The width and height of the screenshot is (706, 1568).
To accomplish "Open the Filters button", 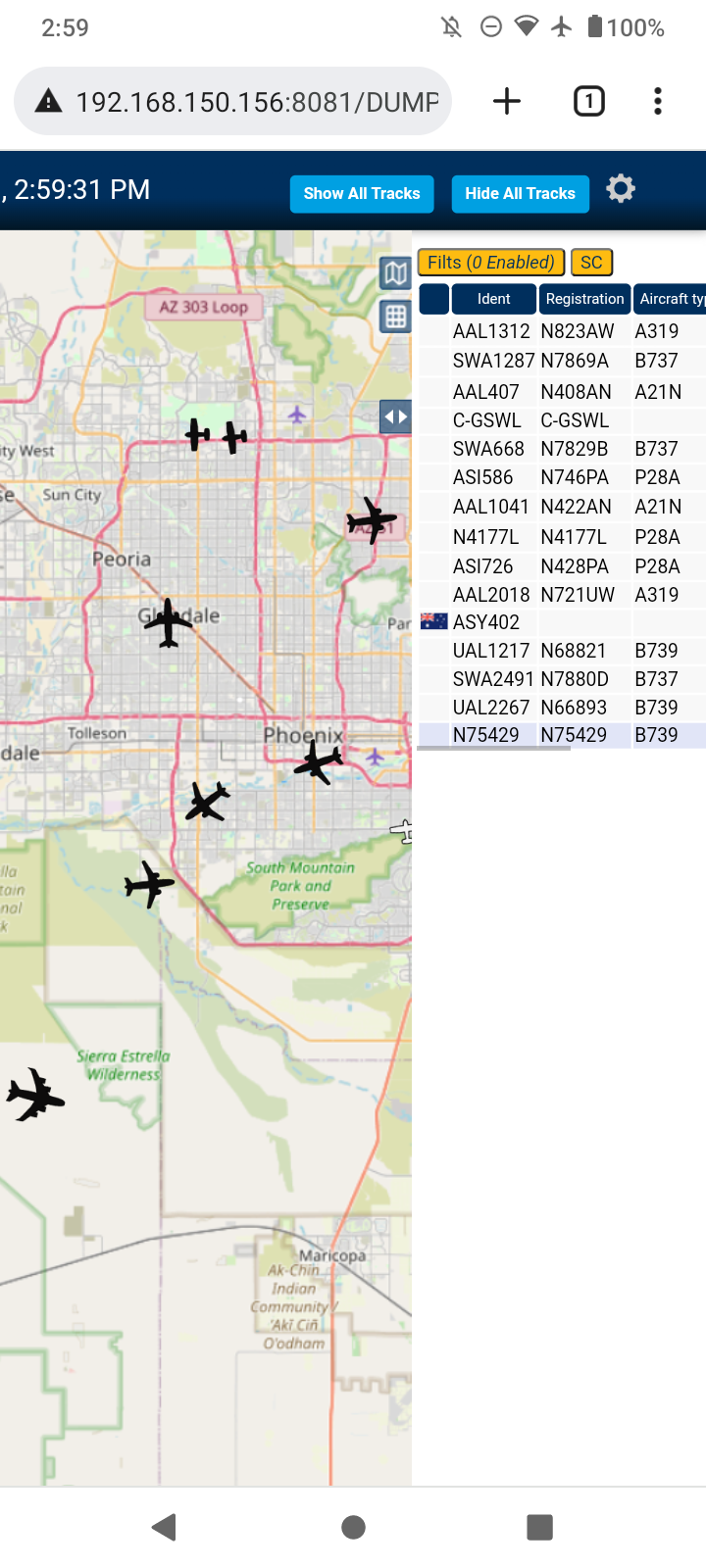I will click(491, 263).
